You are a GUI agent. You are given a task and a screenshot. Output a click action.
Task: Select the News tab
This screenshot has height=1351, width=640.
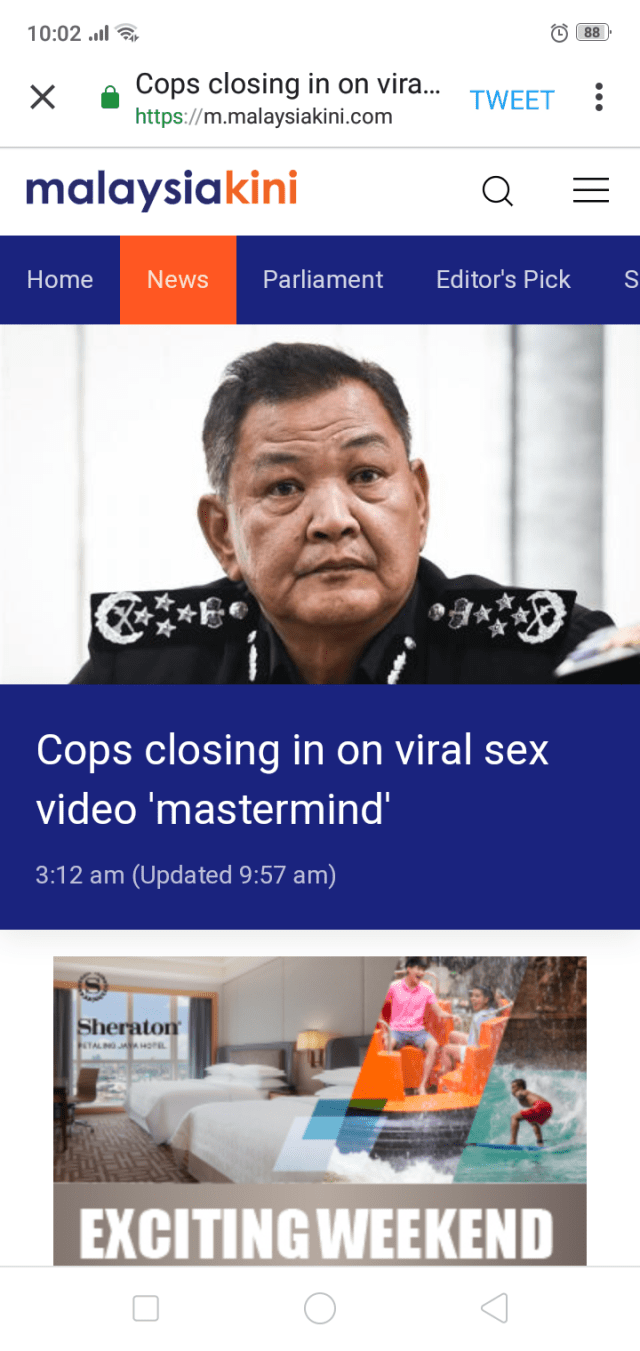click(178, 280)
